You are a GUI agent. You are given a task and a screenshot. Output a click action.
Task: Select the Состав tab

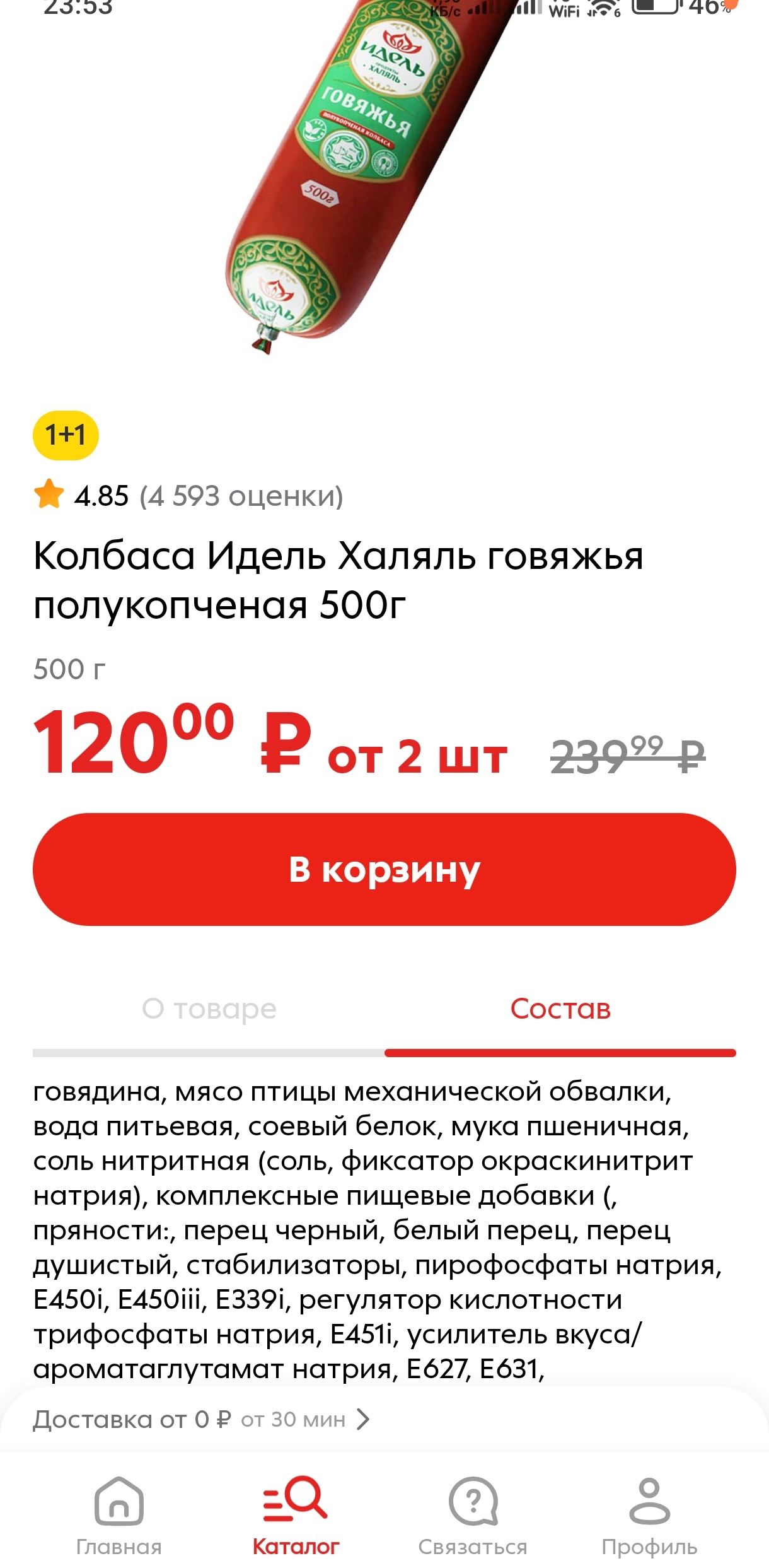[560, 1009]
